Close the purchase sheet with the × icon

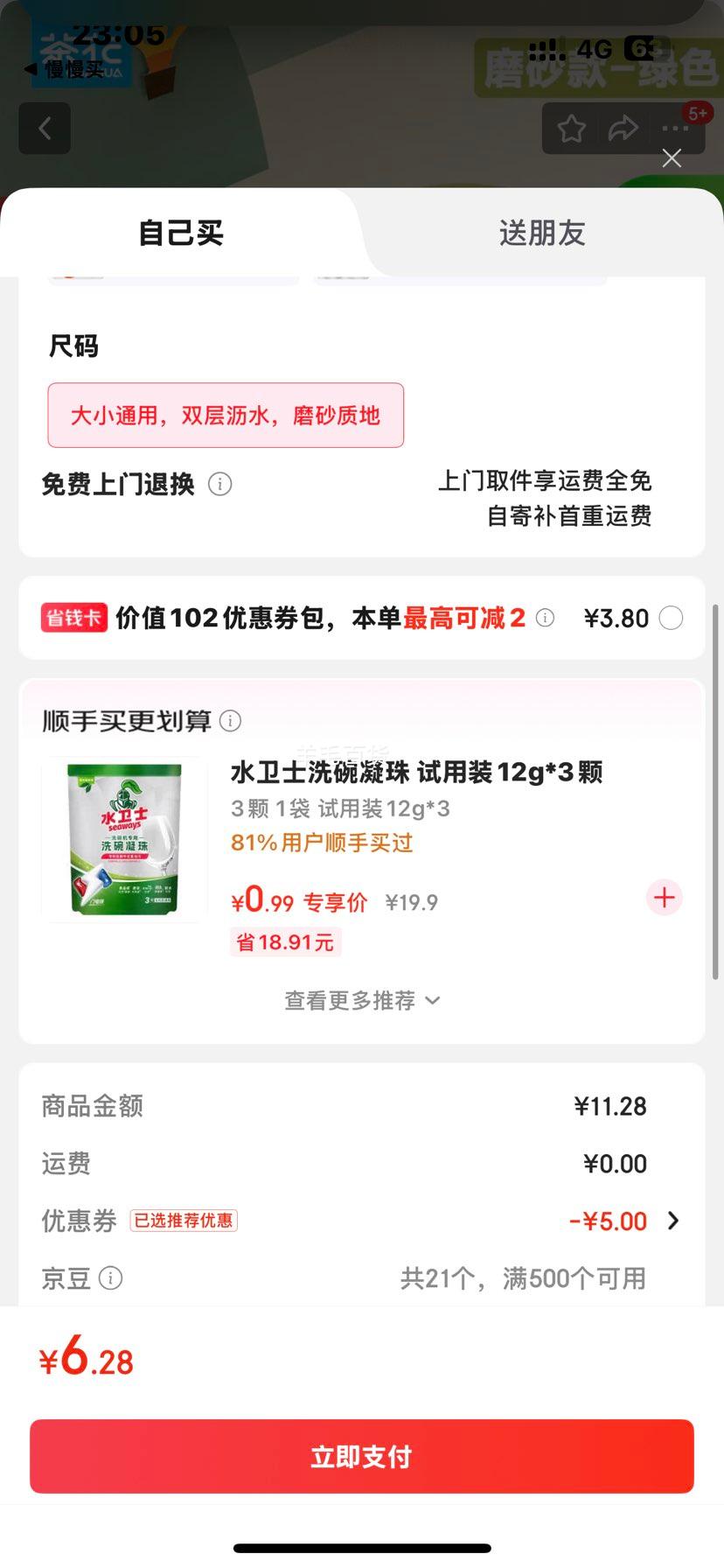coord(672,158)
